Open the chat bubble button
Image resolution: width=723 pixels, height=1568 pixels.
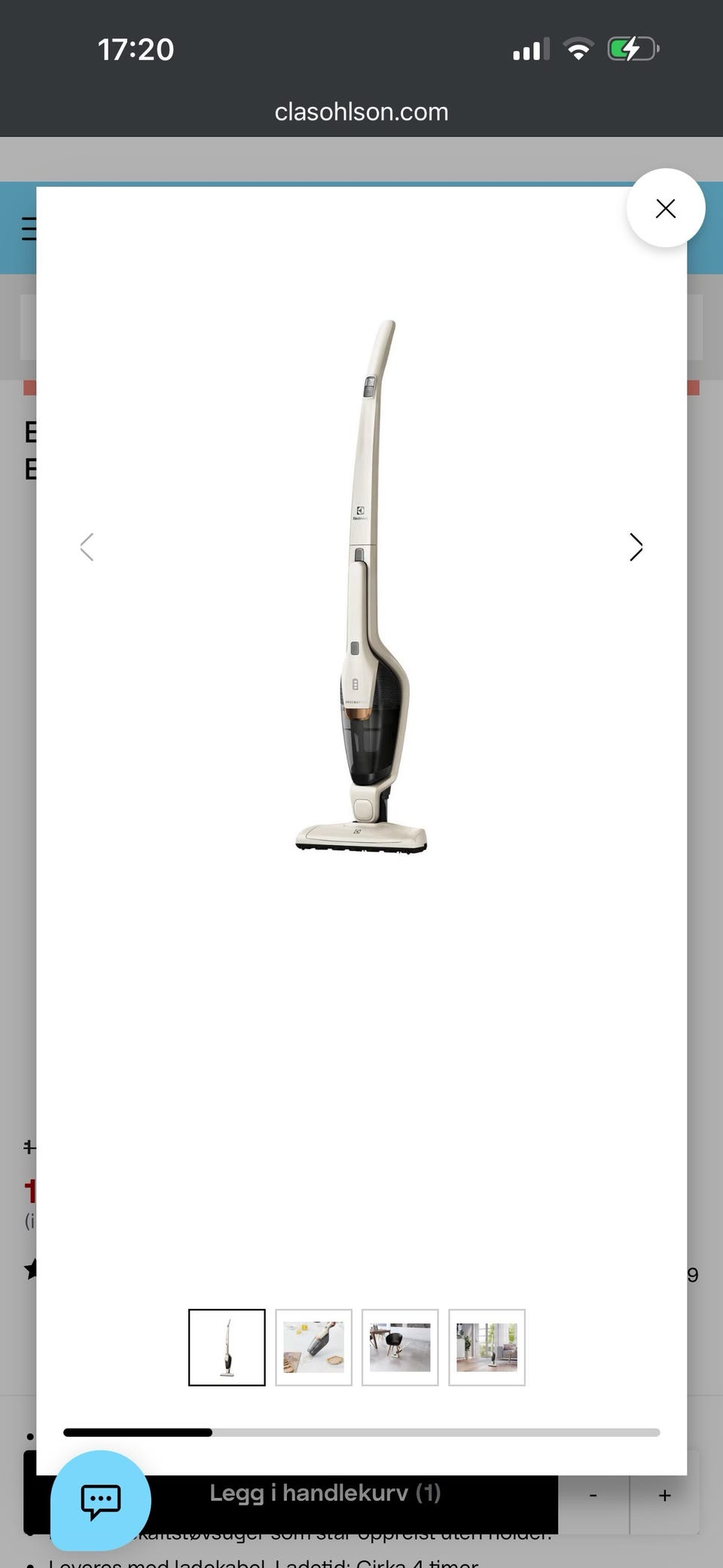click(101, 1500)
